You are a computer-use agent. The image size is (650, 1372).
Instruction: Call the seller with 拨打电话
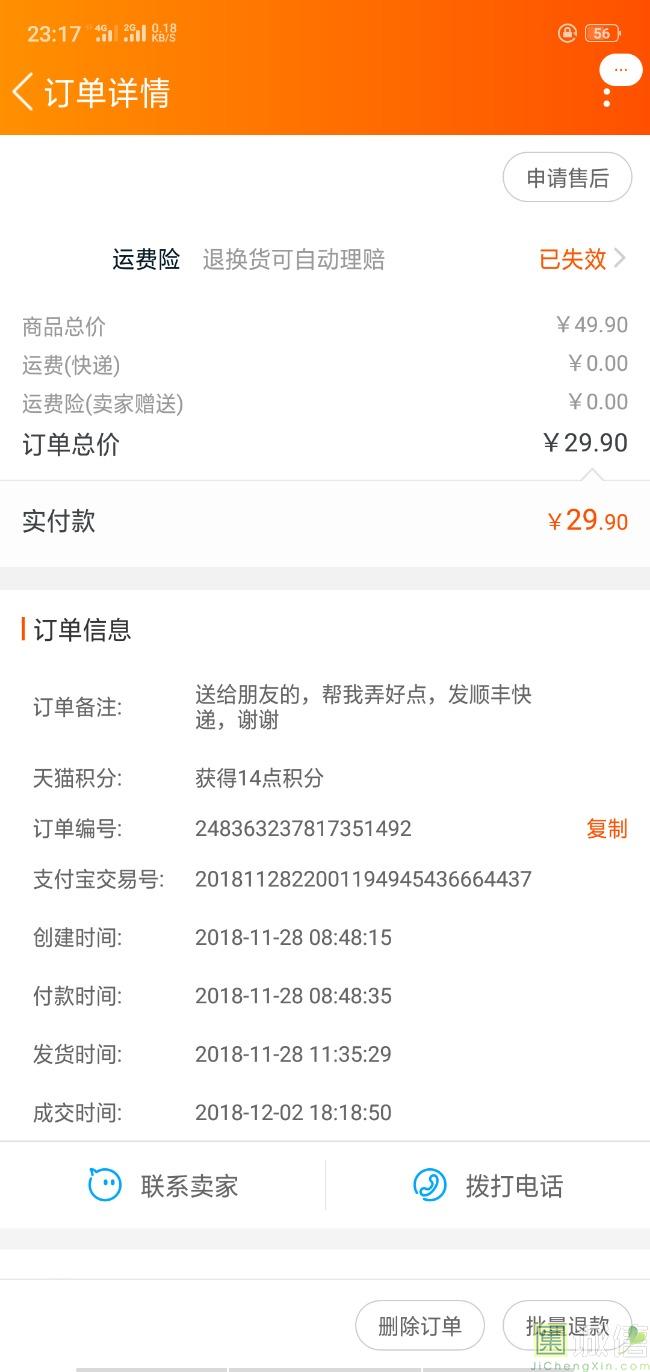click(x=488, y=1186)
